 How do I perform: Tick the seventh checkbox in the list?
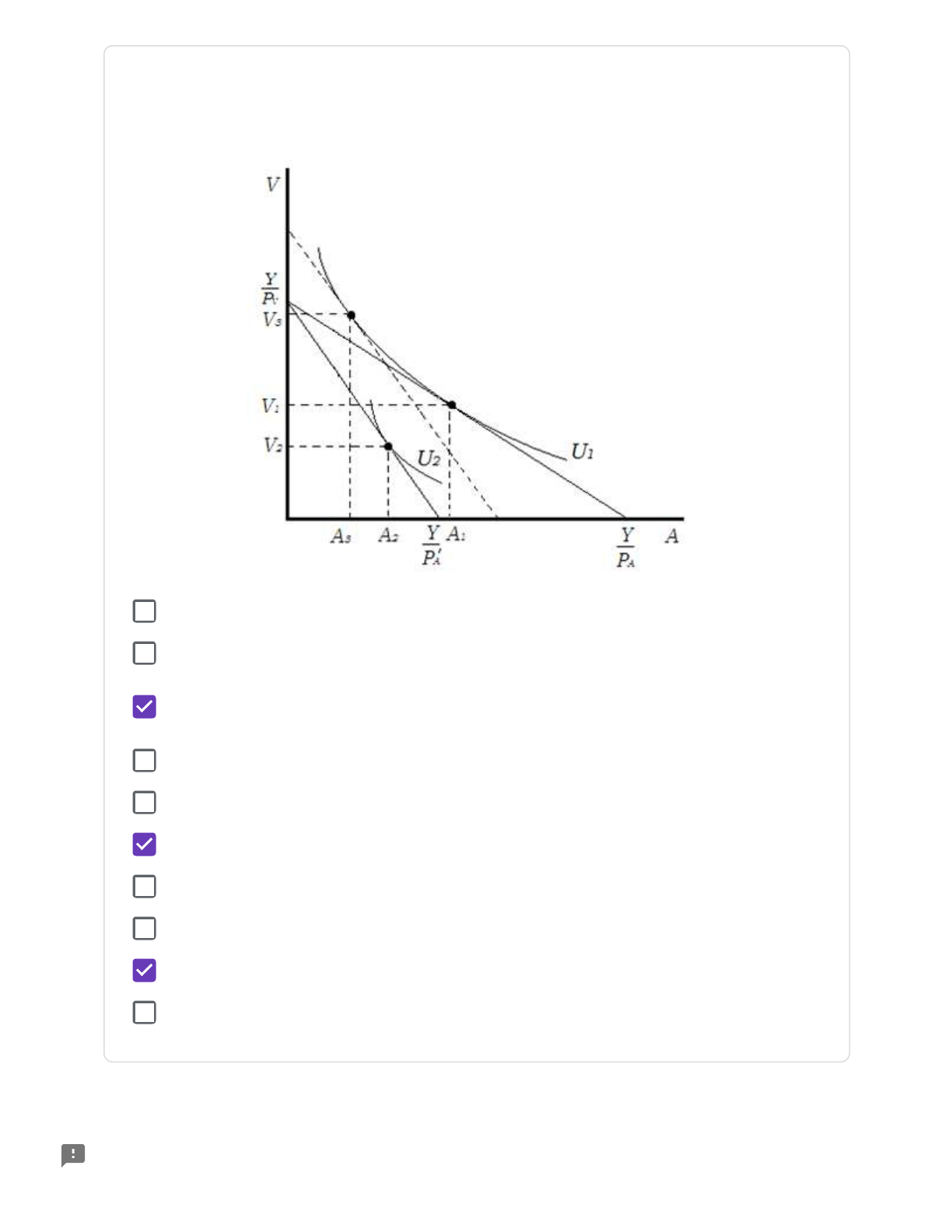pos(145,887)
